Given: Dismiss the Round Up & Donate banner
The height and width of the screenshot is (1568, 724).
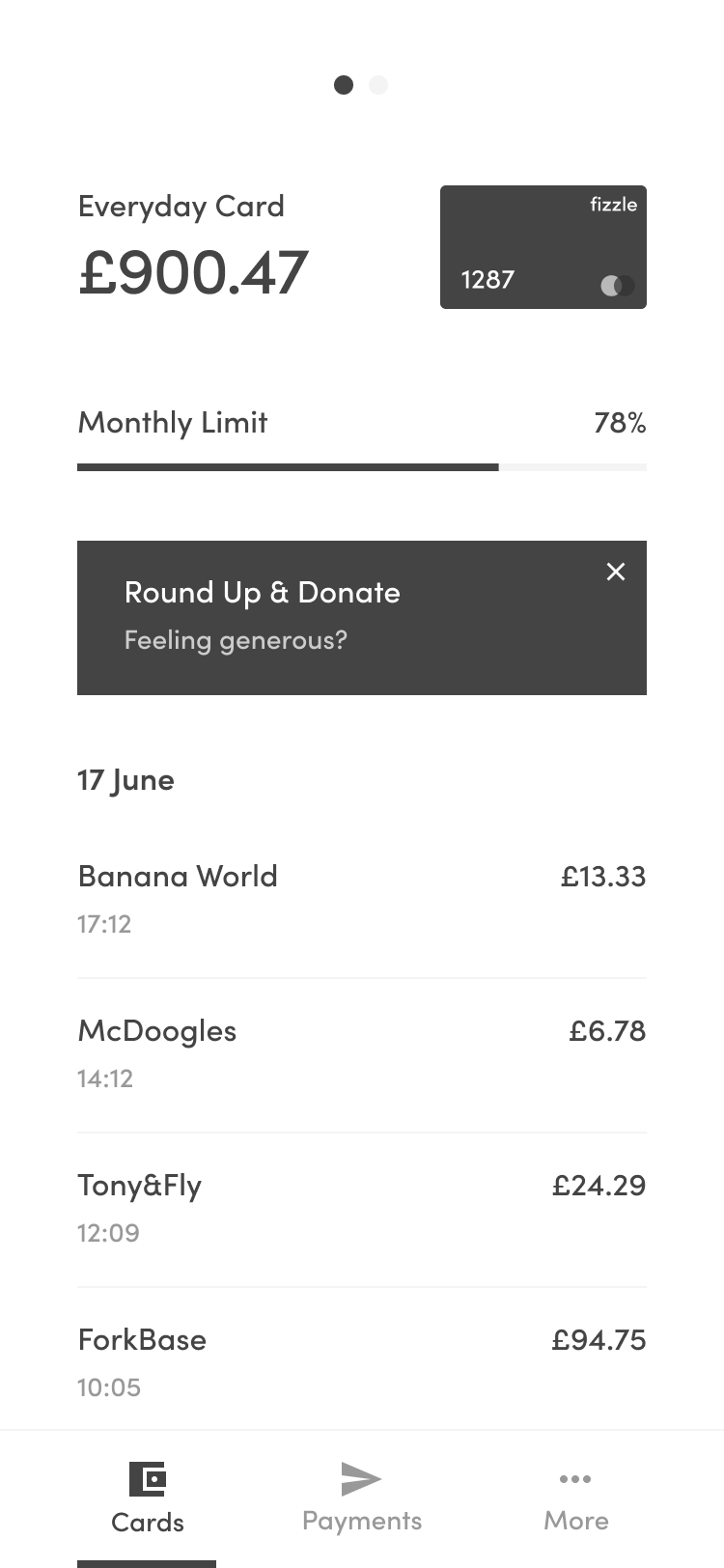Looking at the screenshot, I should pos(616,572).
